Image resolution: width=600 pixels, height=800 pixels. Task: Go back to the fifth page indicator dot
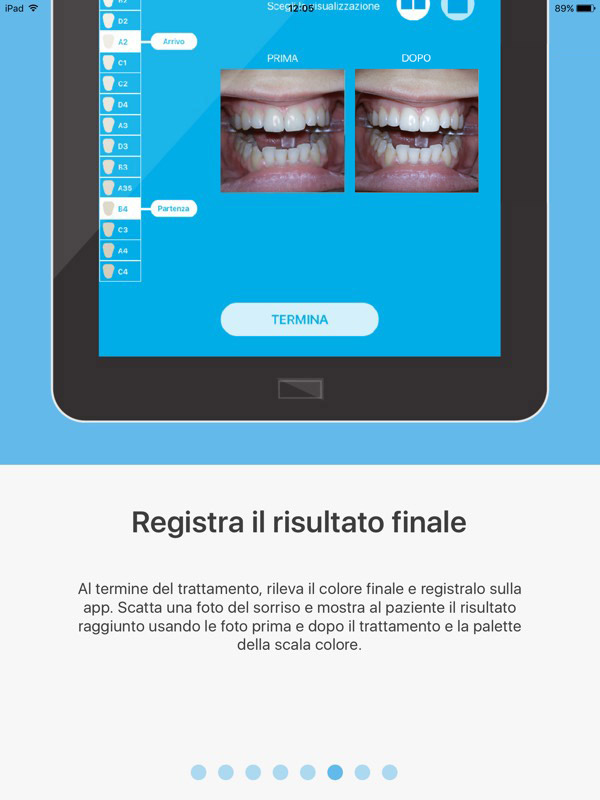click(x=307, y=772)
